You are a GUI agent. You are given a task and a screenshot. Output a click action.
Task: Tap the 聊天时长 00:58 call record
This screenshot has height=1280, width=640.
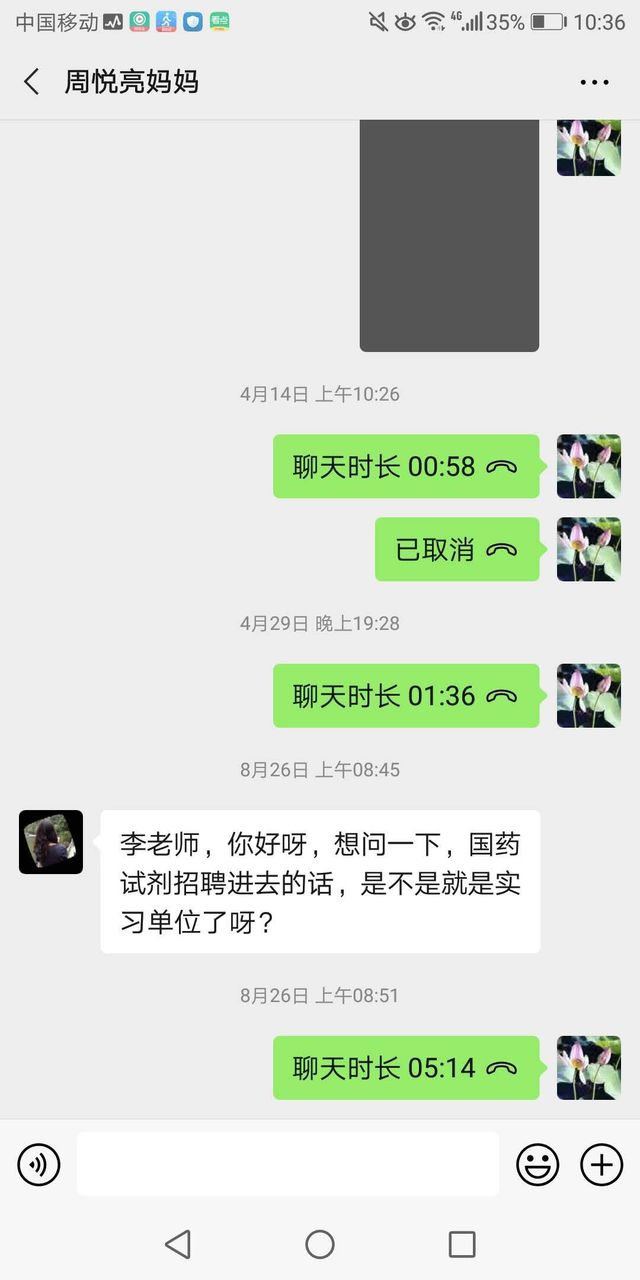coord(406,466)
